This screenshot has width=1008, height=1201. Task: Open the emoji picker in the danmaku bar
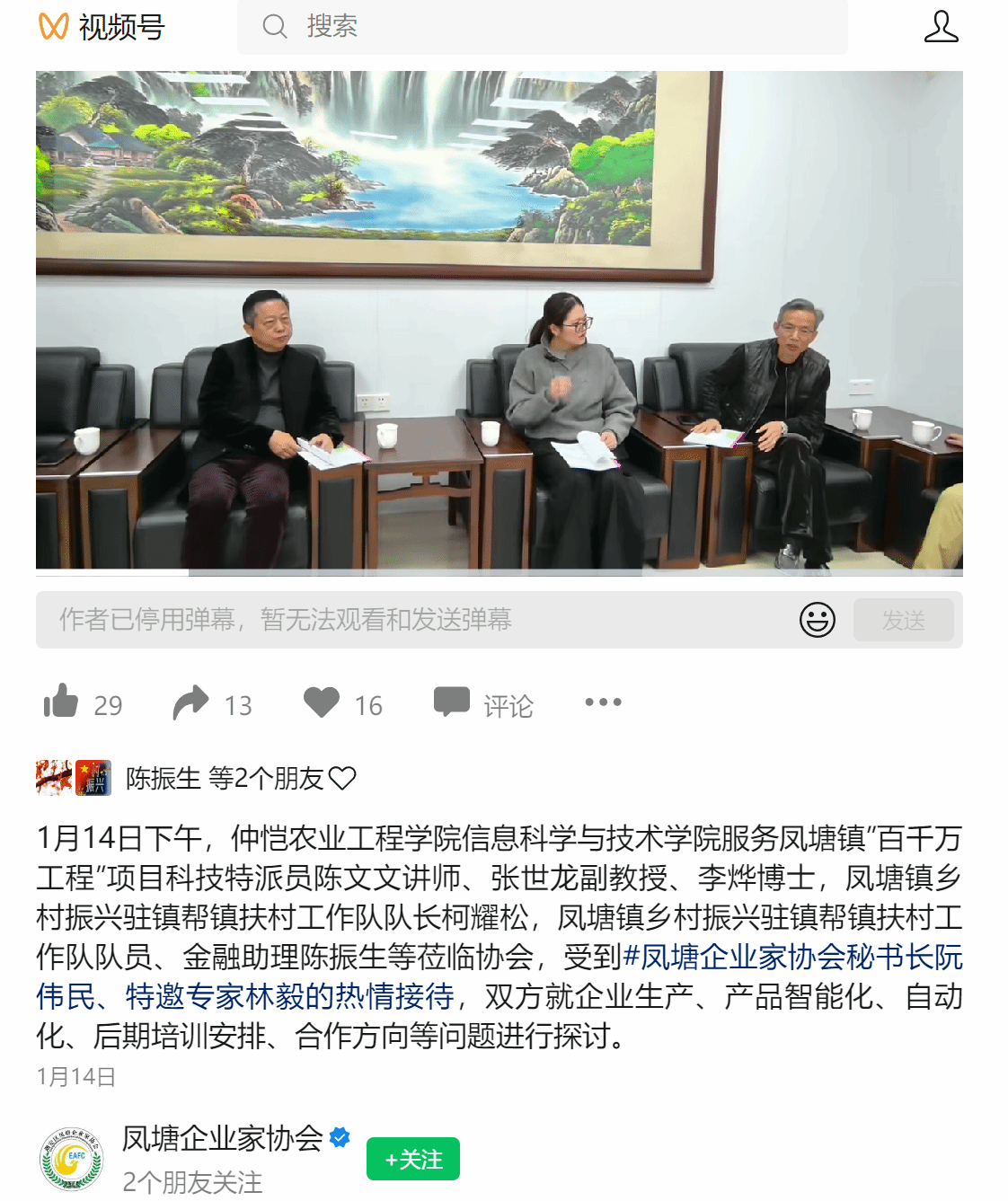[x=817, y=620]
